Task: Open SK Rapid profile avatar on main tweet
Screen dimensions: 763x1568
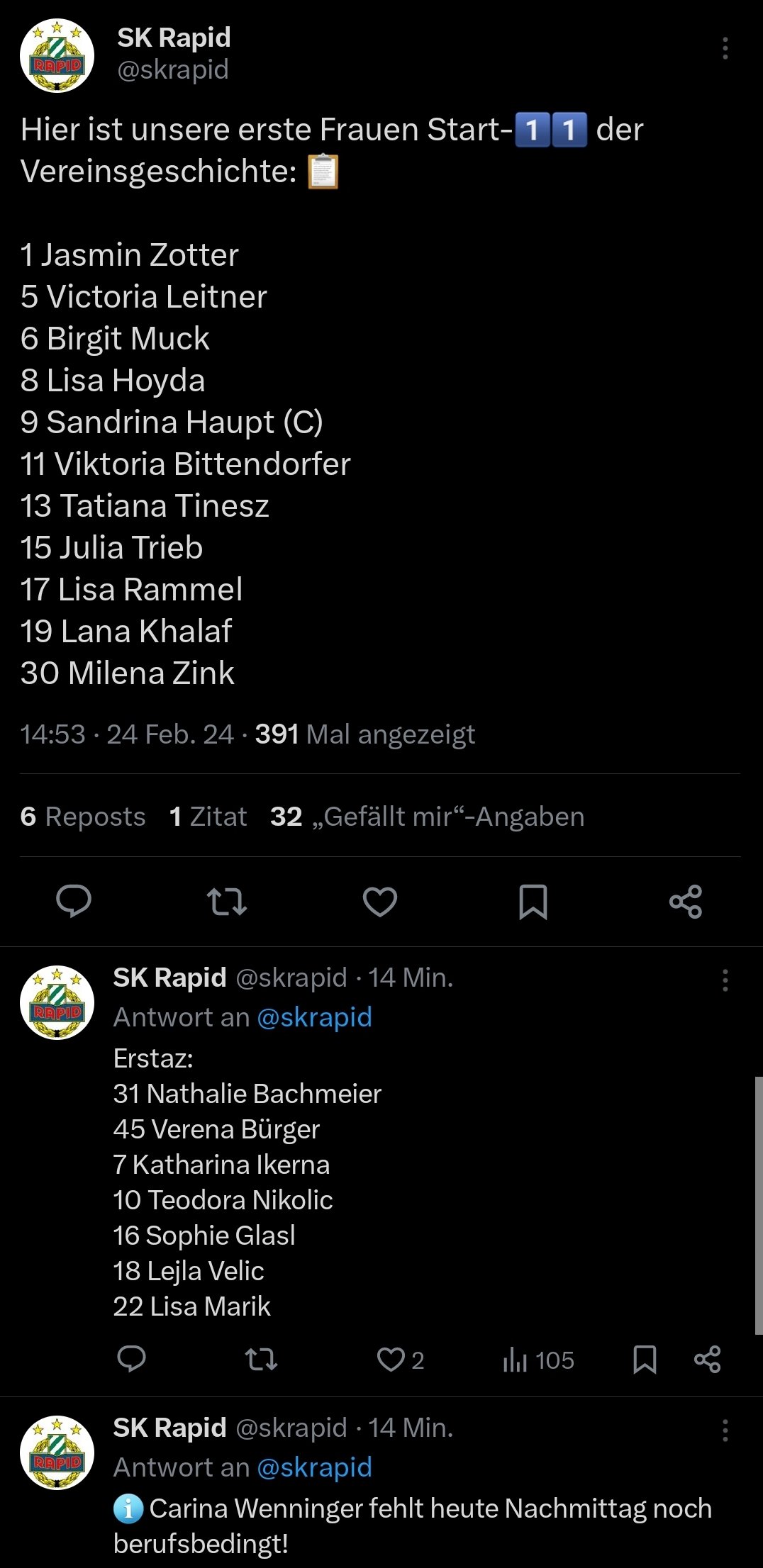Action: click(57, 56)
